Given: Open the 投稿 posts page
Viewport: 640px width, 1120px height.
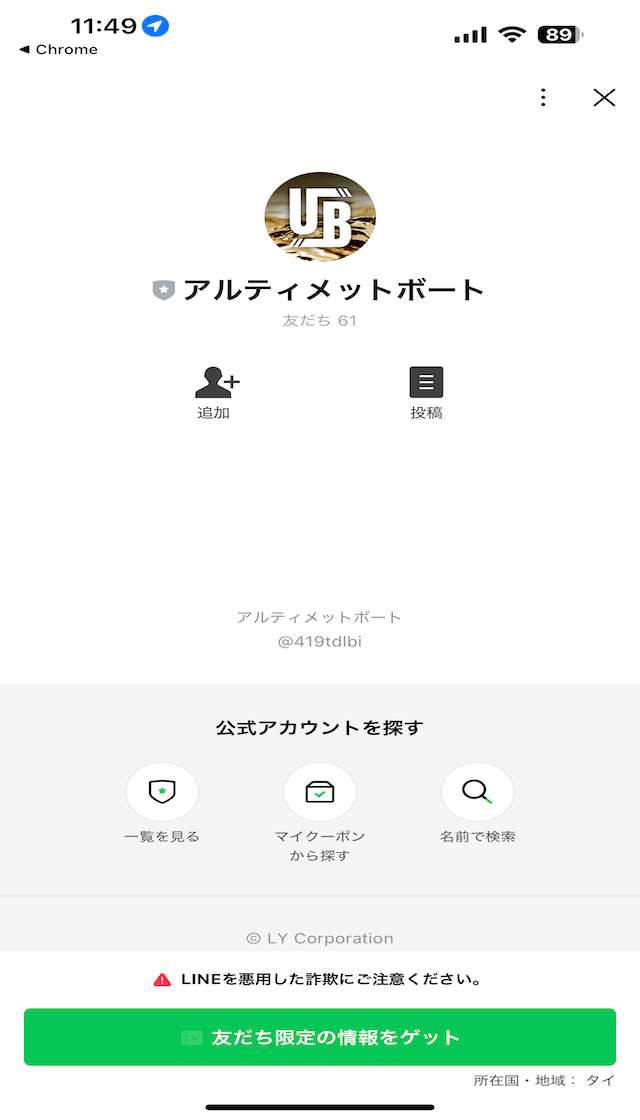Looking at the screenshot, I should (426, 392).
